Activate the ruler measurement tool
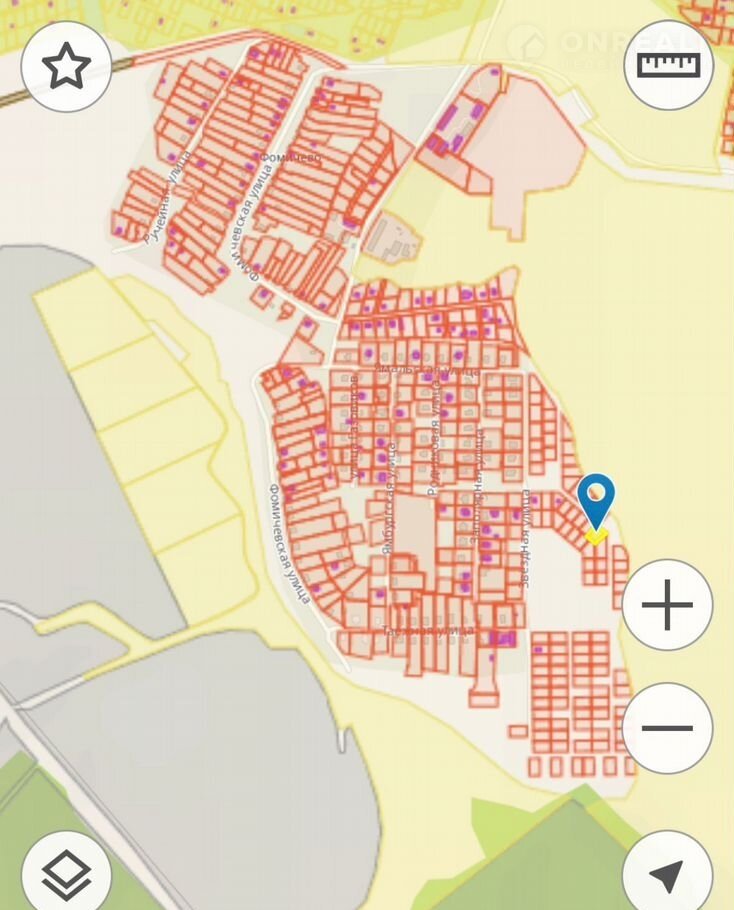 click(x=668, y=65)
